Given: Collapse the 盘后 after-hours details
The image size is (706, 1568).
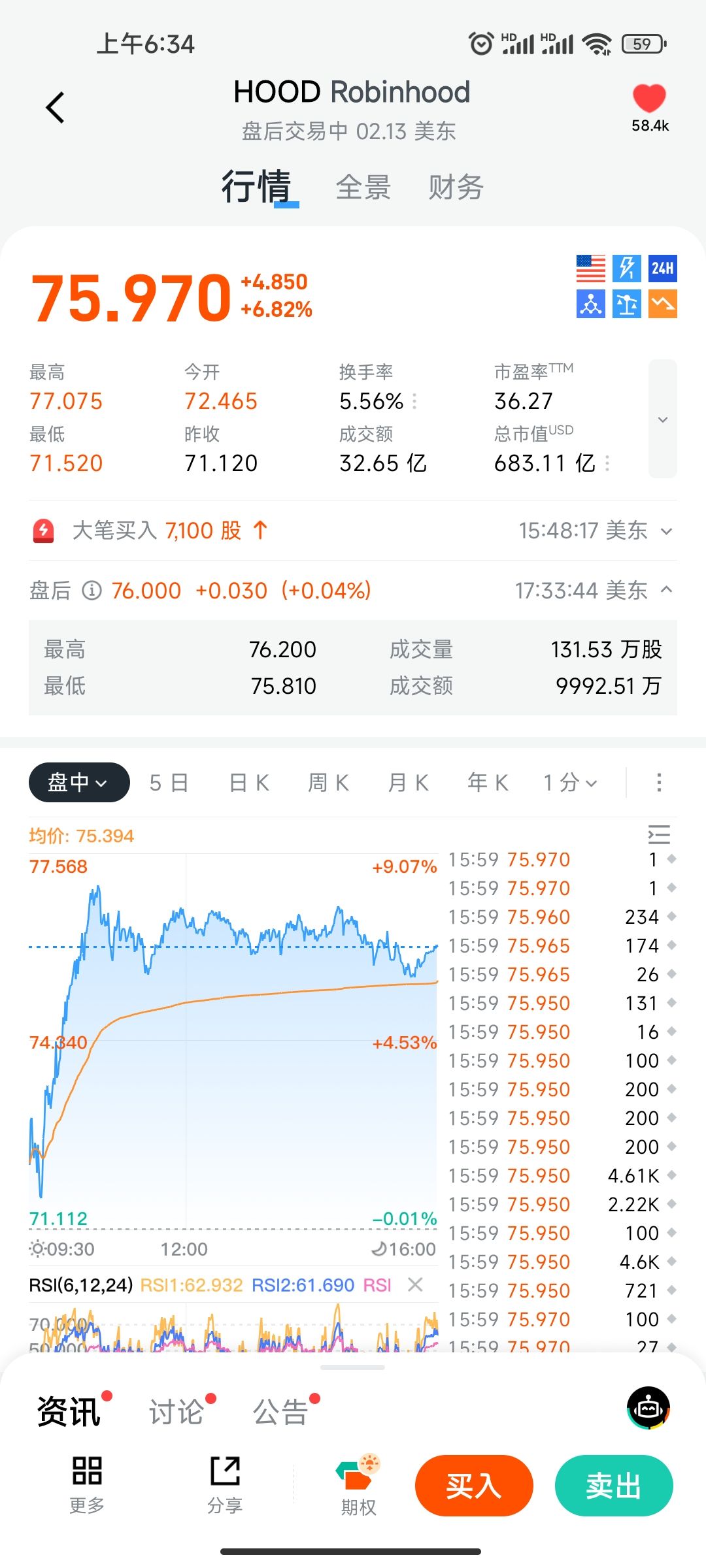Looking at the screenshot, I should point(666,590).
